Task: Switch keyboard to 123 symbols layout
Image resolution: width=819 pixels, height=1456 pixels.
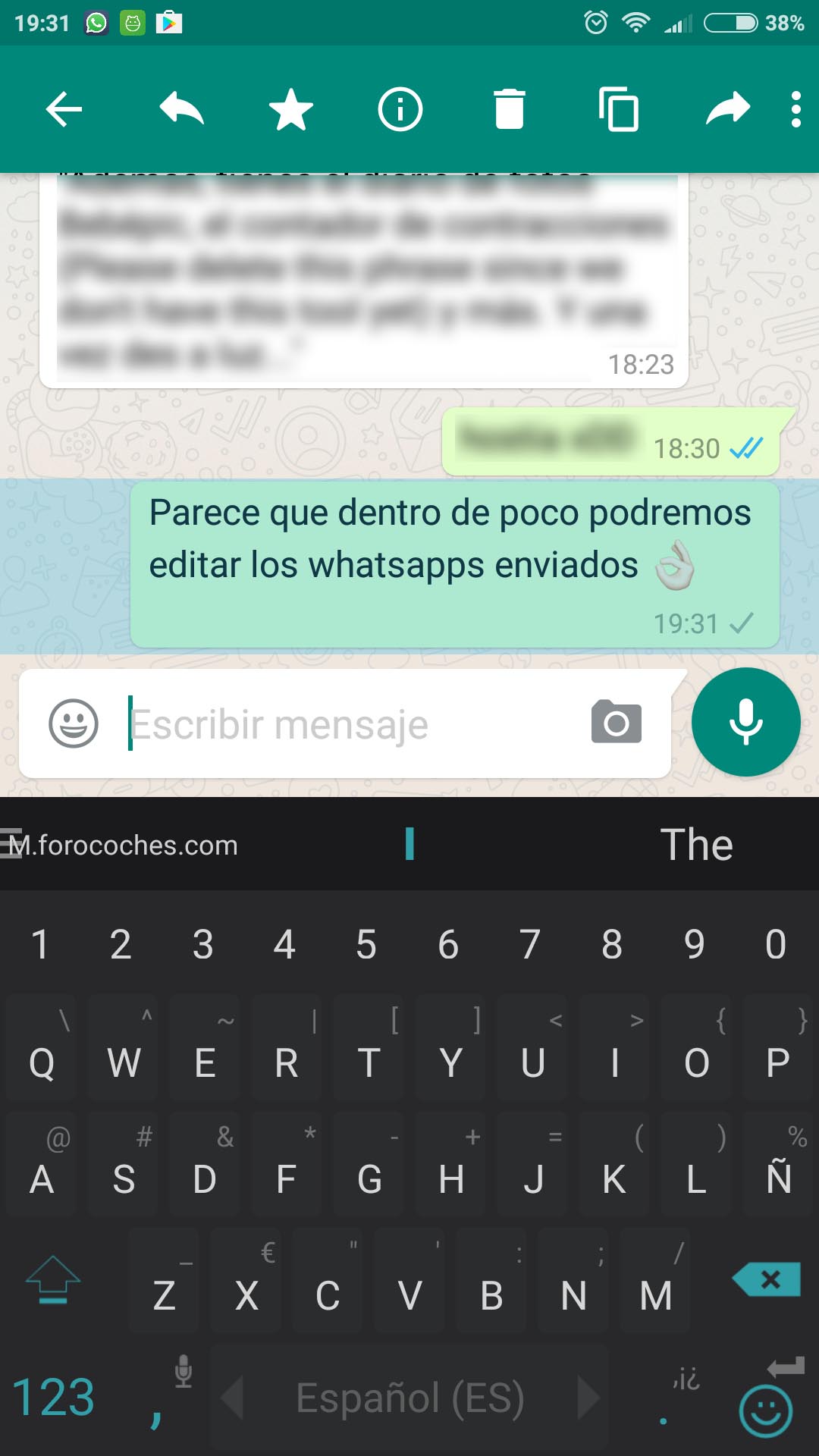Action: tap(53, 1398)
